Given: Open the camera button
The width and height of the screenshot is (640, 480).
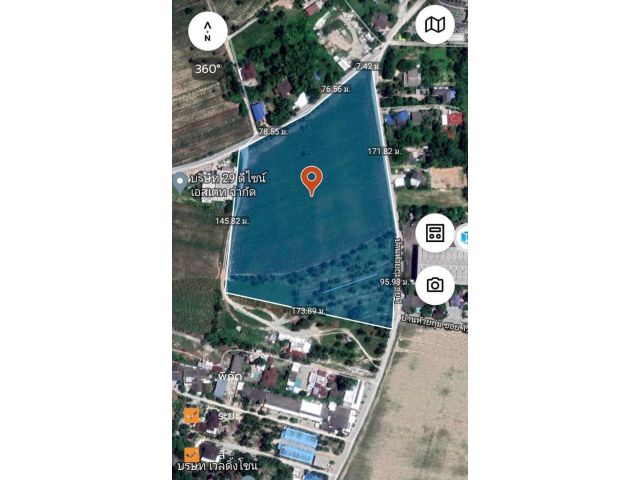Looking at the screenshot, I should (x=435, y=285).
